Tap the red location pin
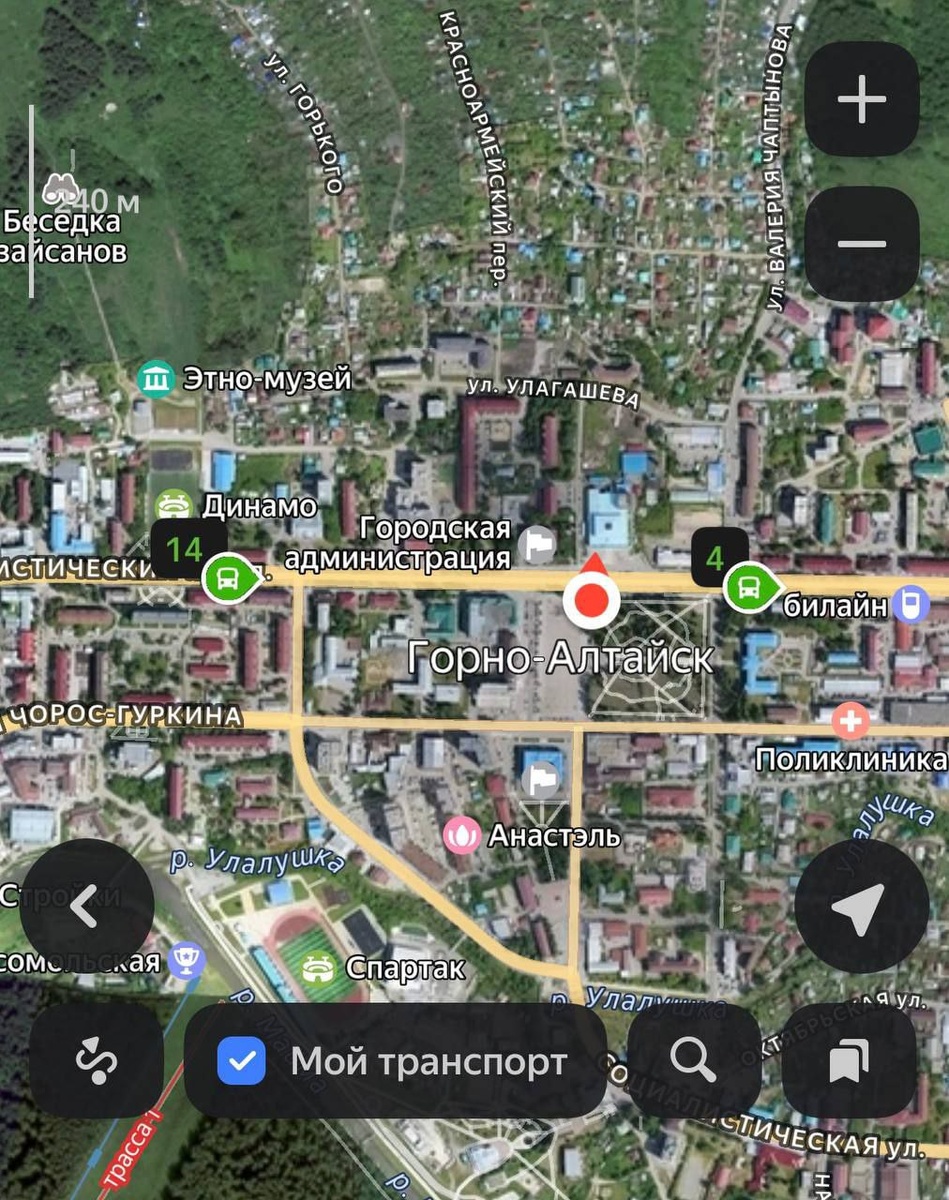The image size is (949, 1200). (592, 599)
